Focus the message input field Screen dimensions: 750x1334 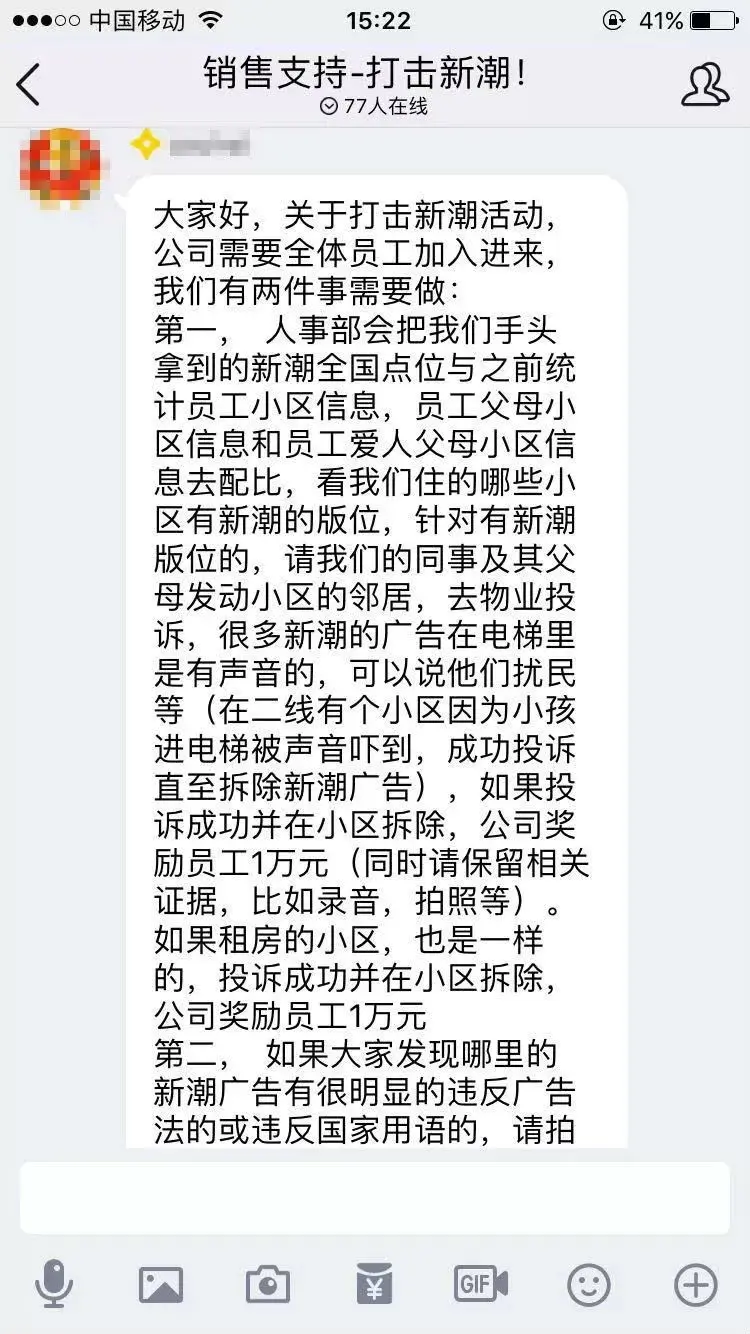point(374,1197)
